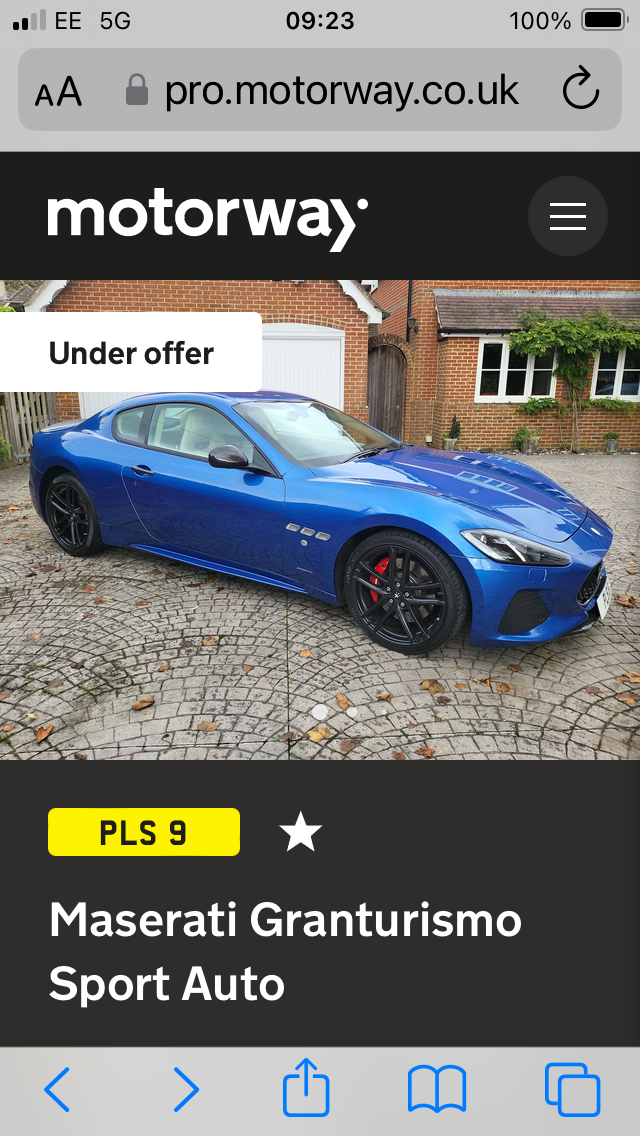Open the hamburger menu
This screenshot has height=1136, width=640.
click(567, 216)
